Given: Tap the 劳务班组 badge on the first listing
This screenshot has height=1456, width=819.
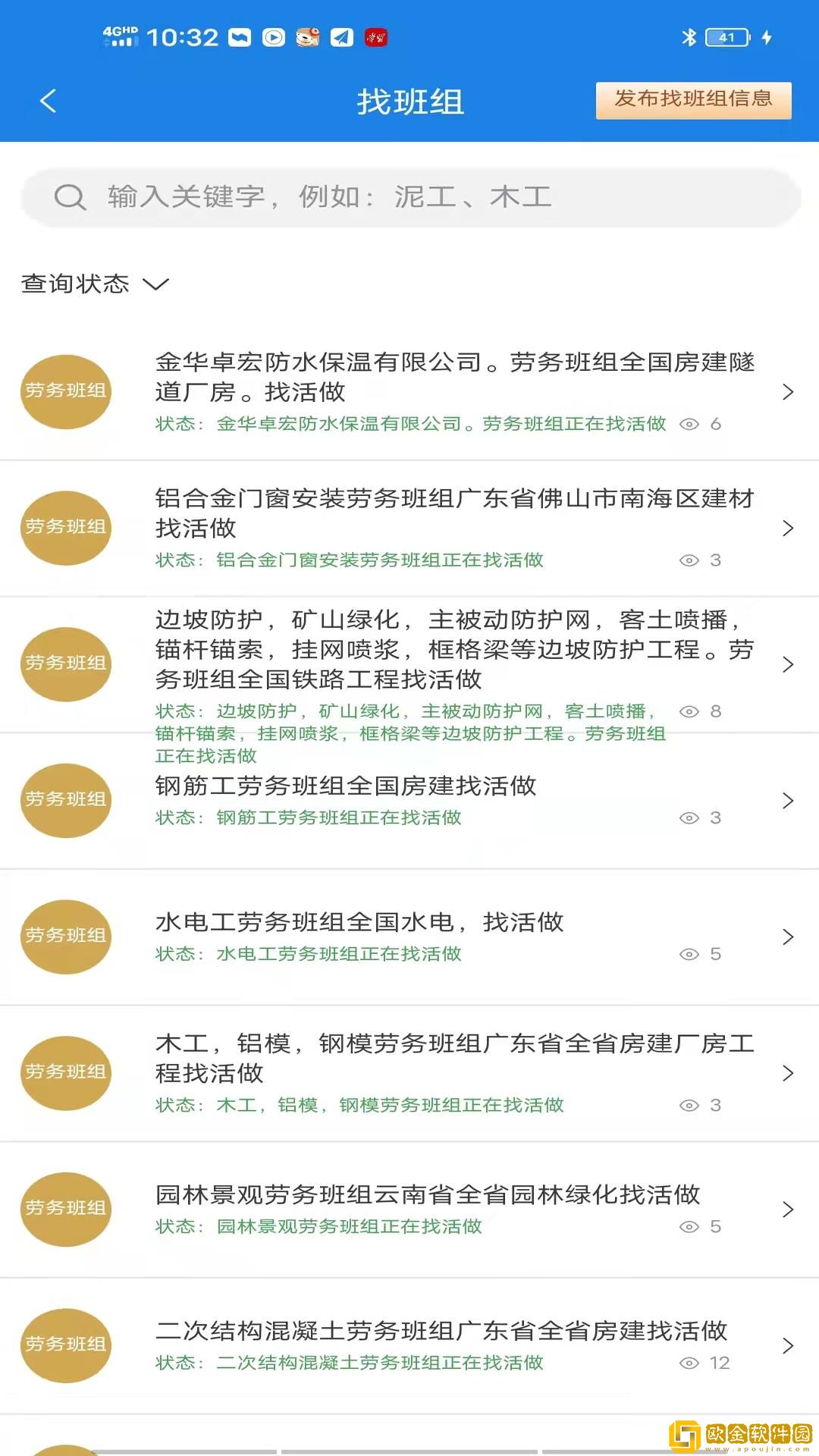Looking at the screenshot, I should point(65,392).
